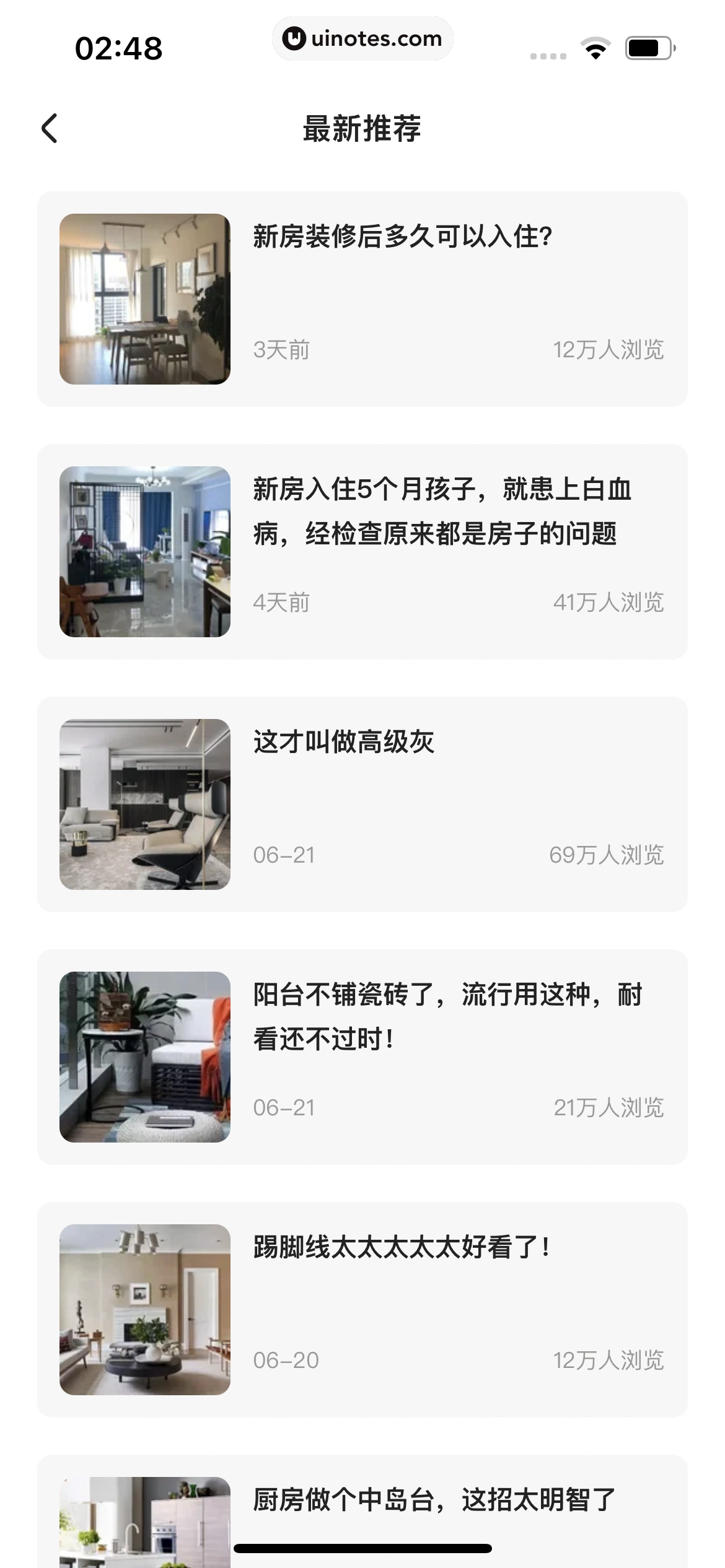
Task: Tap the cellular signal dots icon
Action: tap(548, 54)
